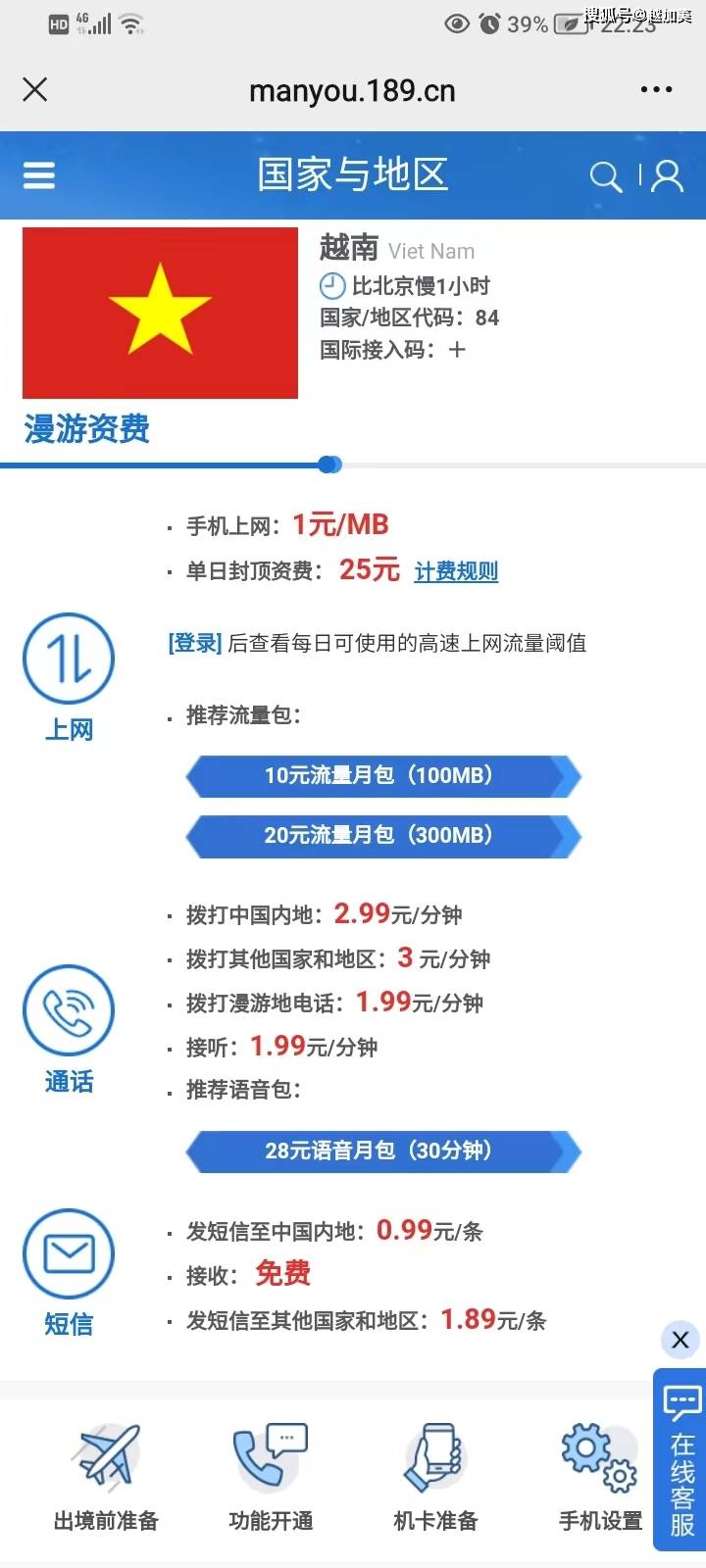Viewport: 706px width, 1568px height.
Task: Open the three-dot overflow menu
Action: point(656,89)
